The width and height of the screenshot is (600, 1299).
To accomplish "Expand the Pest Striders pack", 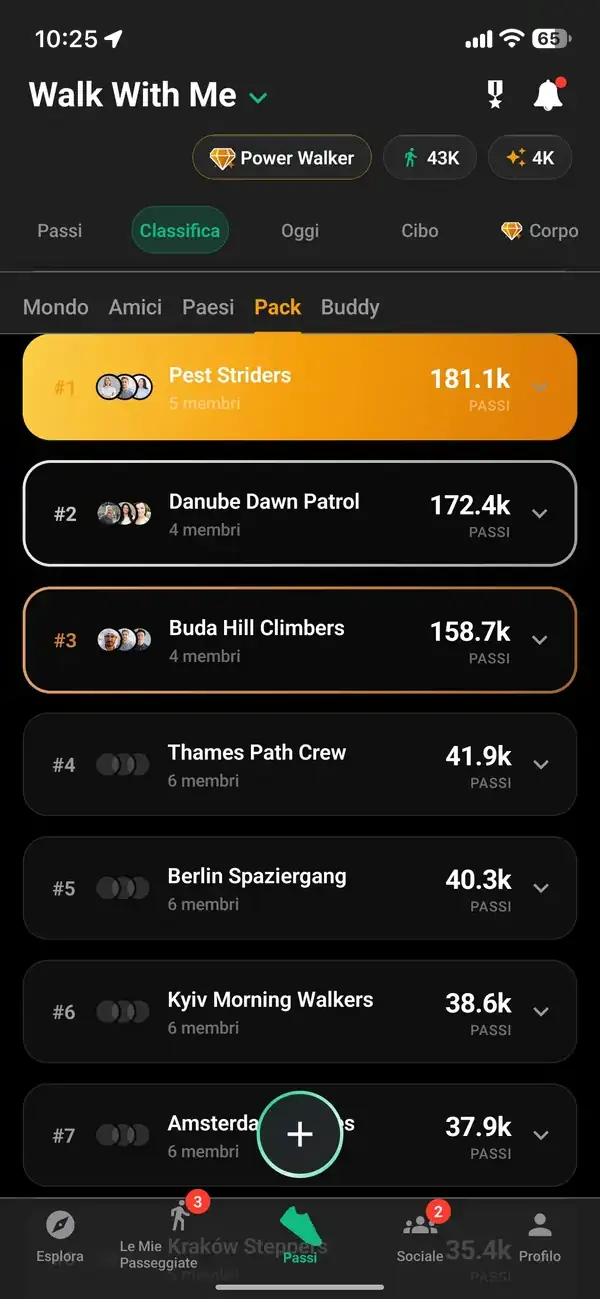I will pyautogui.click(x=540, y=387).
